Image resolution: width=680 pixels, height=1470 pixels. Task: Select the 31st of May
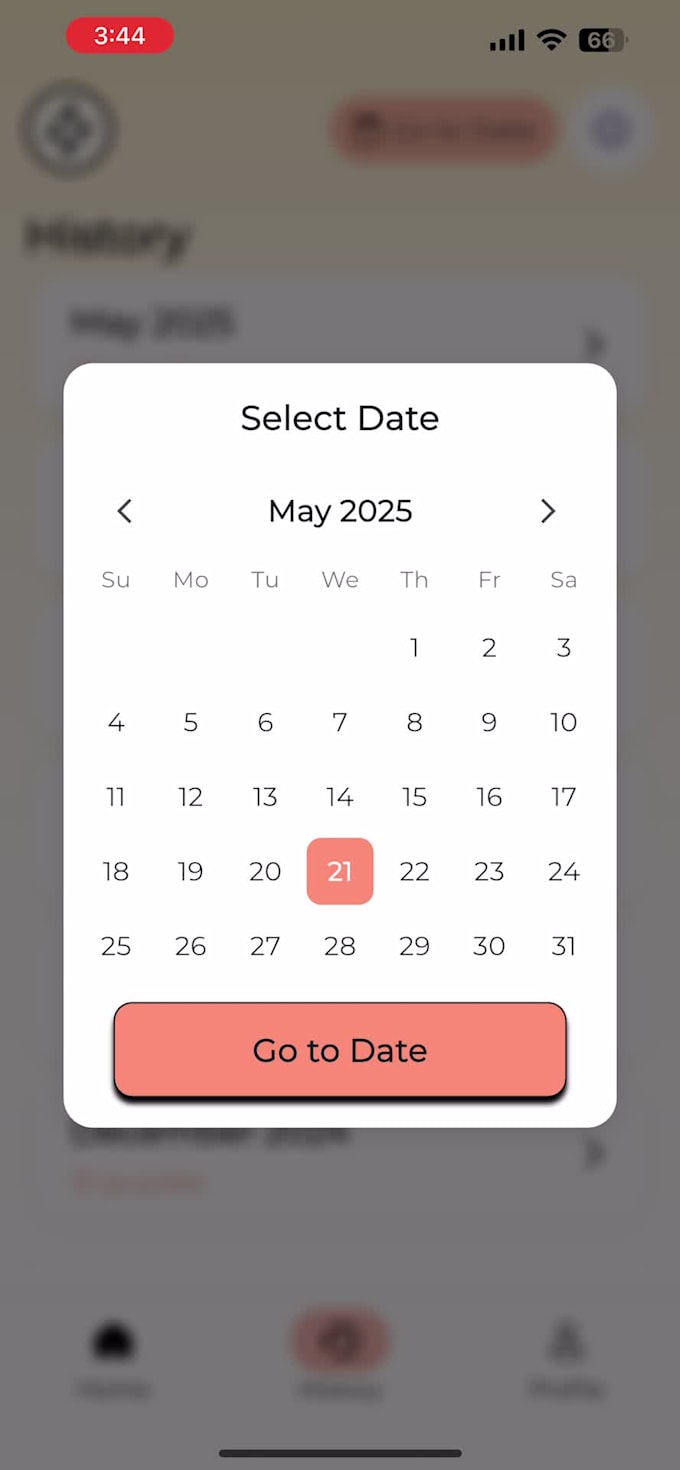point(564,946)
